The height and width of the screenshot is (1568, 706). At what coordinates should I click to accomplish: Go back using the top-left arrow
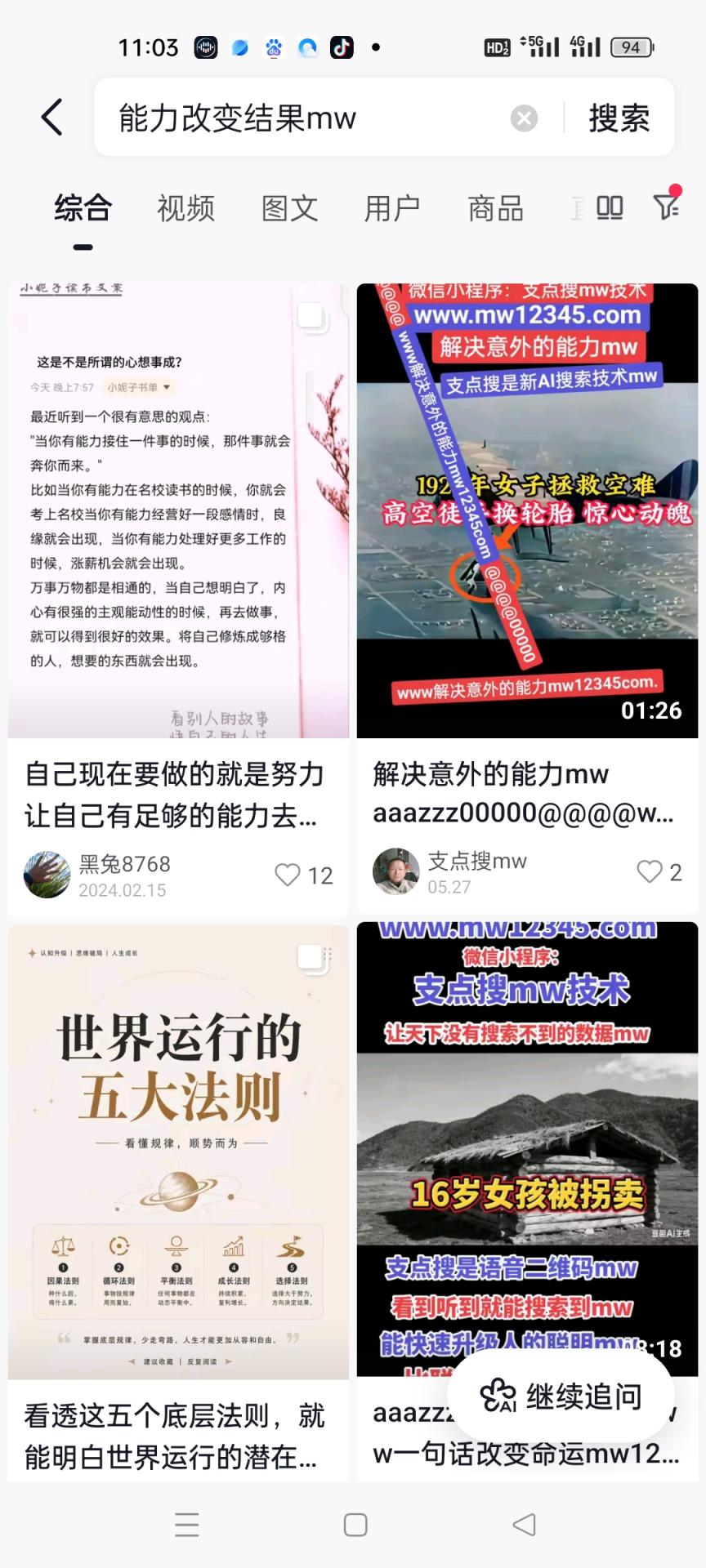[x=52, y=117]
